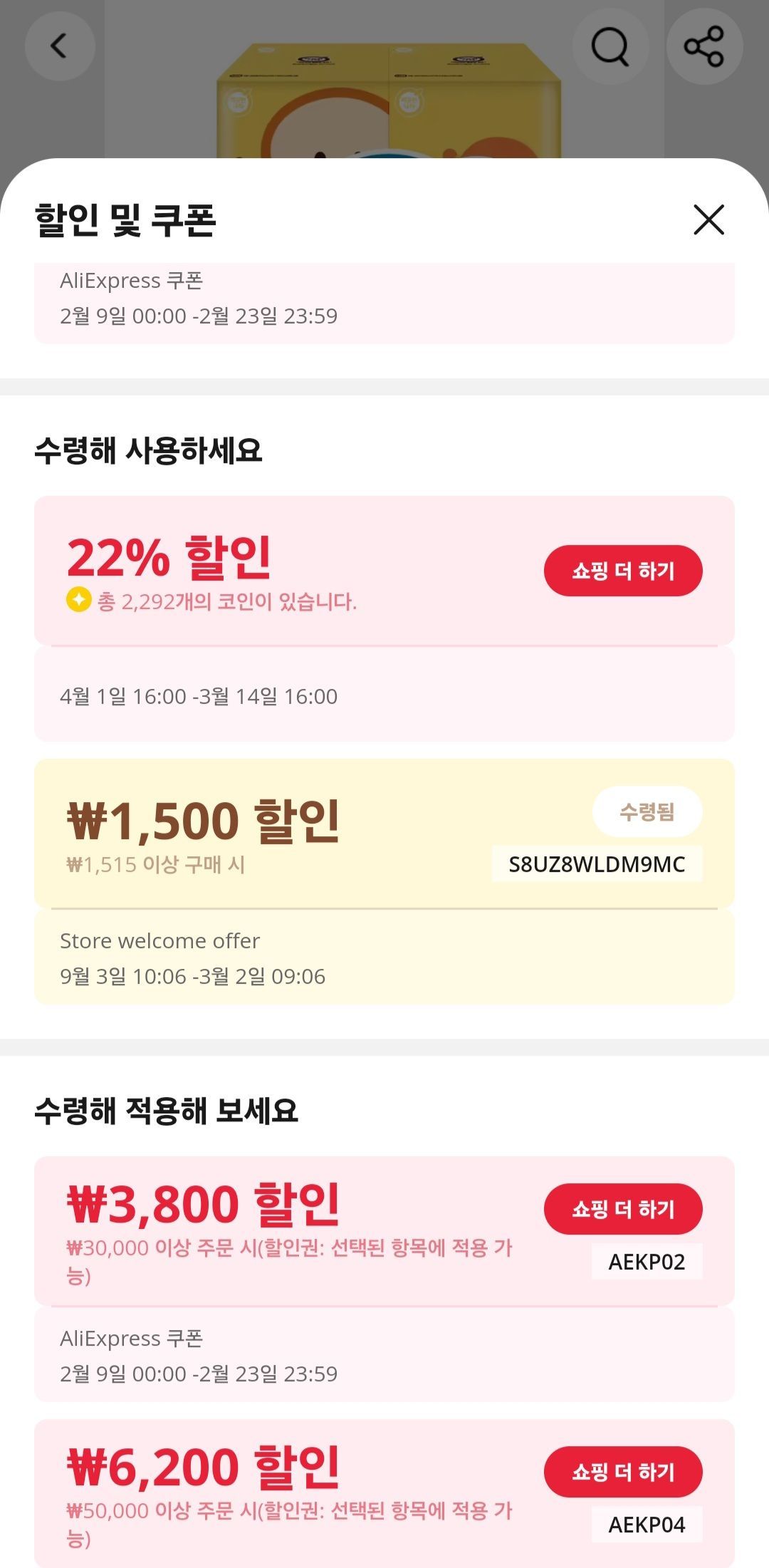Copy coupon code S8UZ8WLDM9MC
769x1568 pixels.
[x=597, y=864]
